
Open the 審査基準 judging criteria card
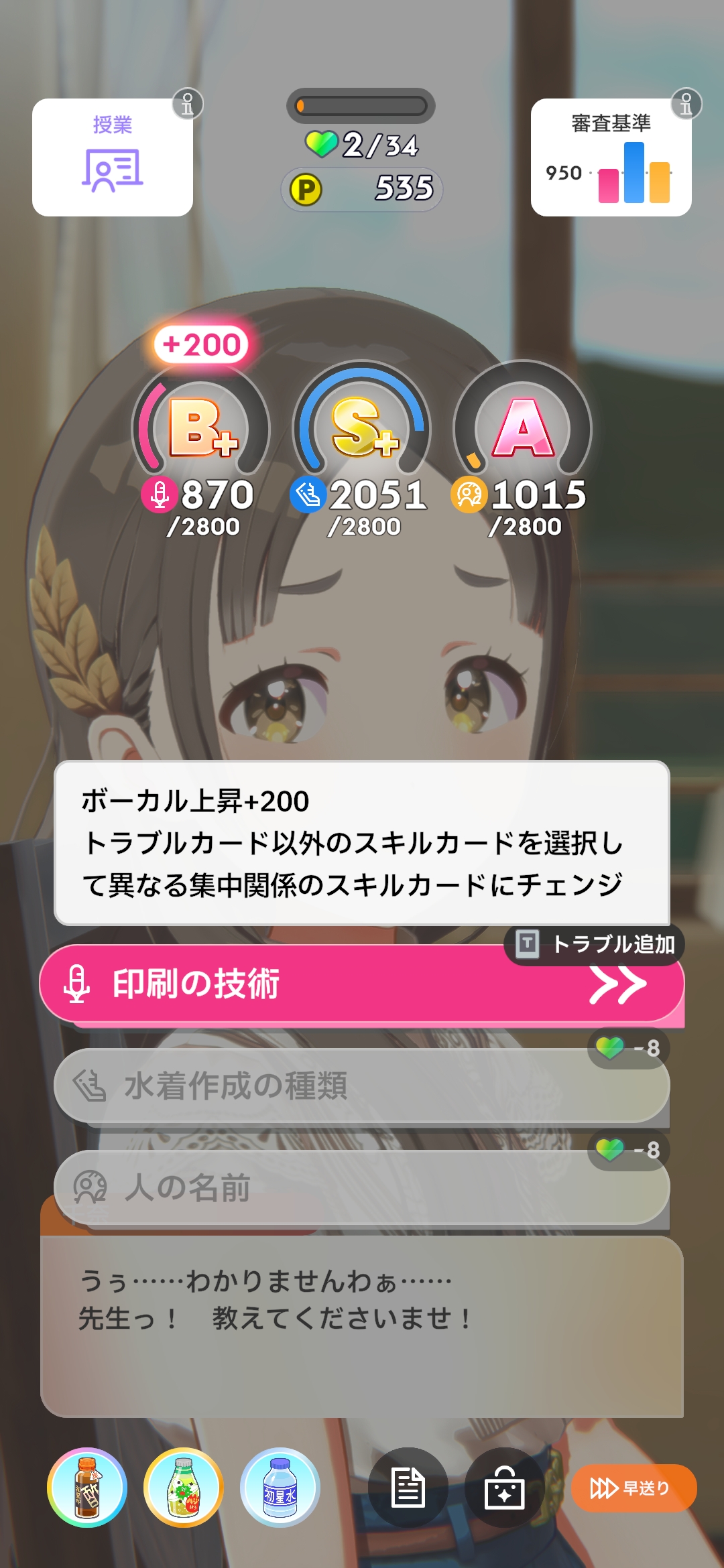coord(611,157)
